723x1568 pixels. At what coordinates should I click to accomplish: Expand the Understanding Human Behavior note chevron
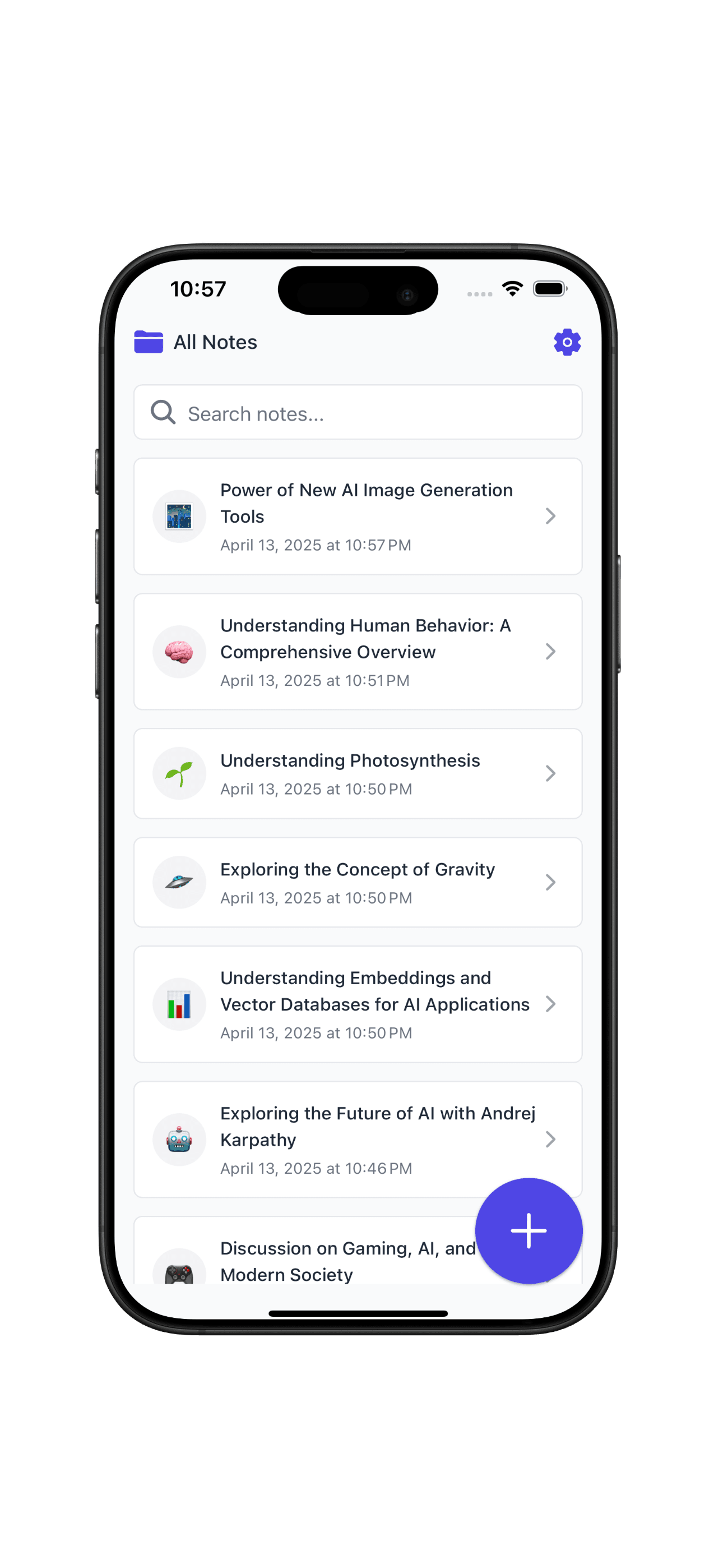click(x=551, y=651)
